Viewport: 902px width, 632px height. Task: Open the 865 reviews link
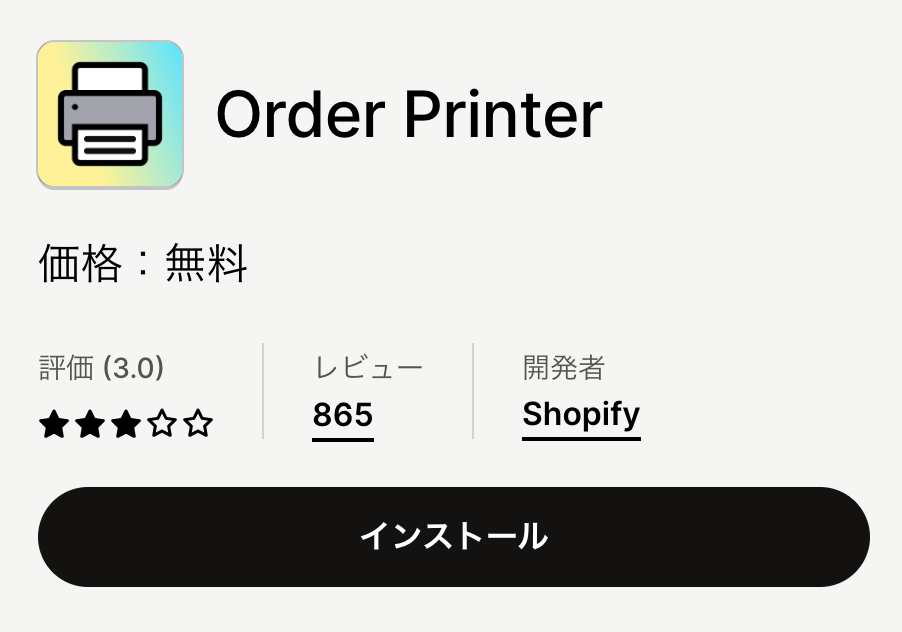(342, 415)
